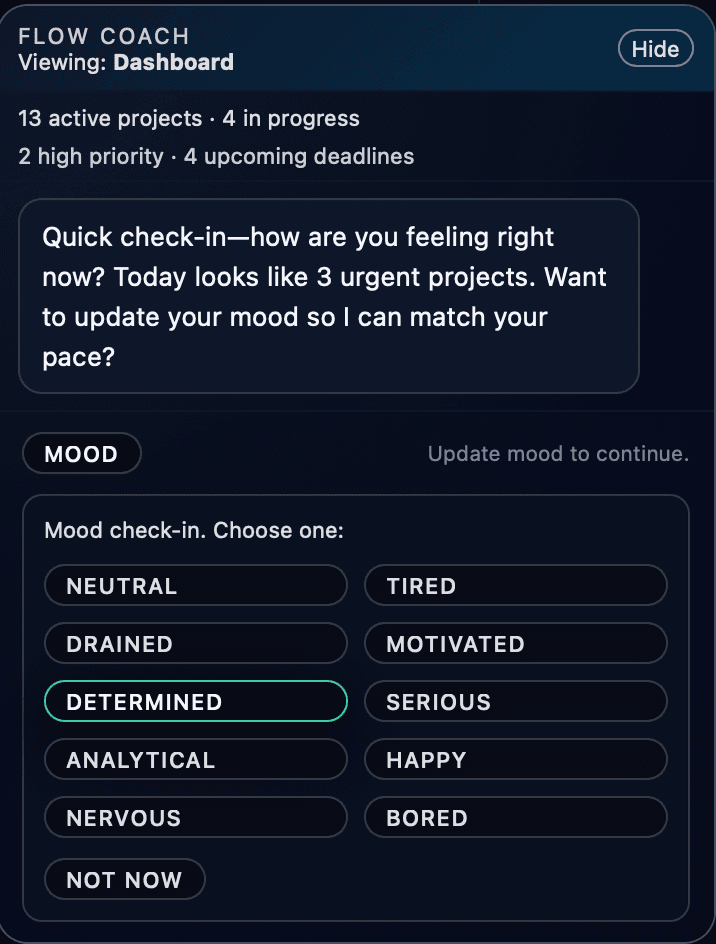Choose Tired as your mood
The width and height of the screenshot is (716, 944).
click(x=515, y=586)
